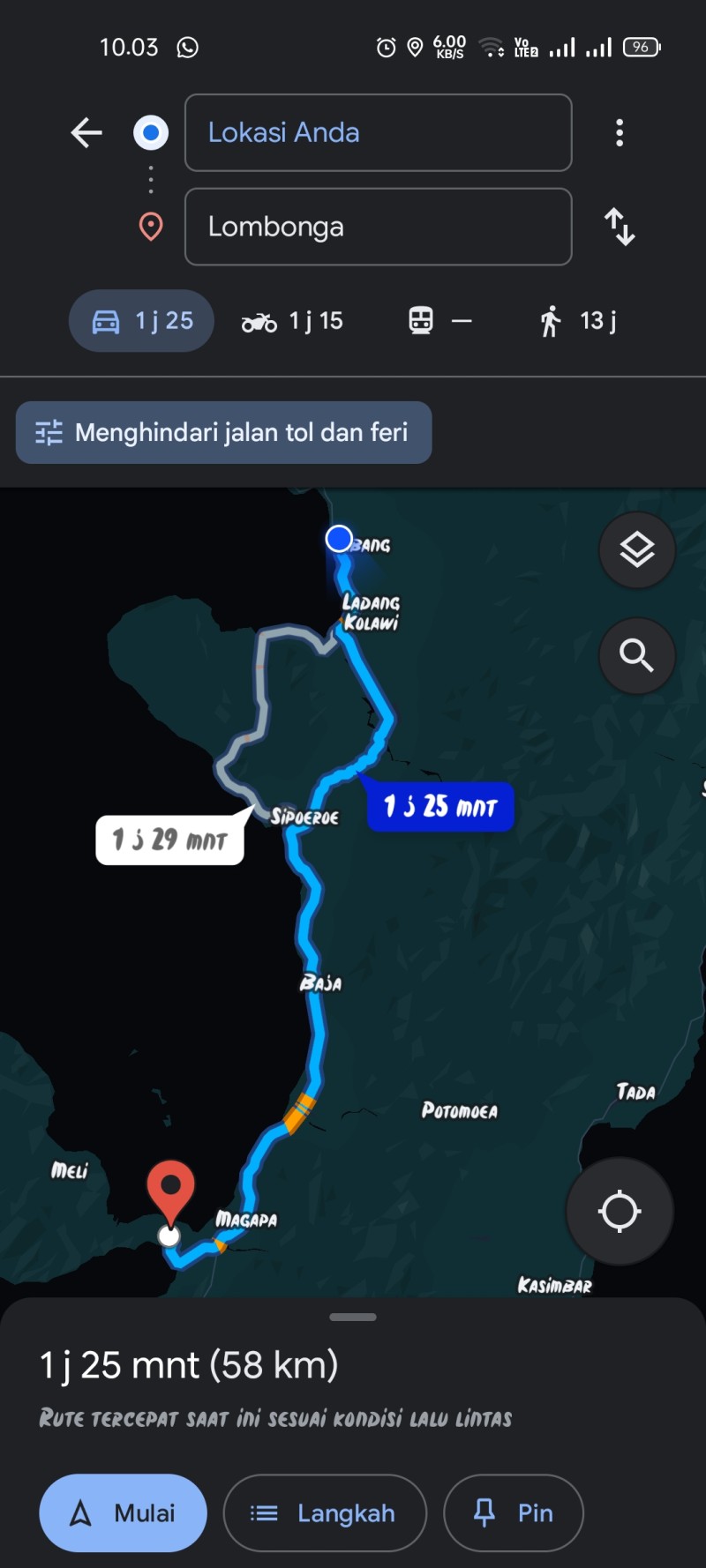
Task: View route steps with Langkah
Action: pos(325,1513)
